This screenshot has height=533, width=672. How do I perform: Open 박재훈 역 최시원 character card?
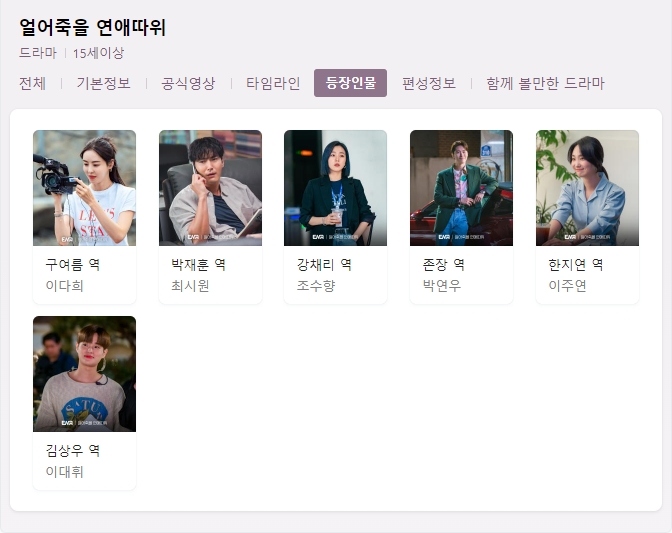[x=210, y=216]
